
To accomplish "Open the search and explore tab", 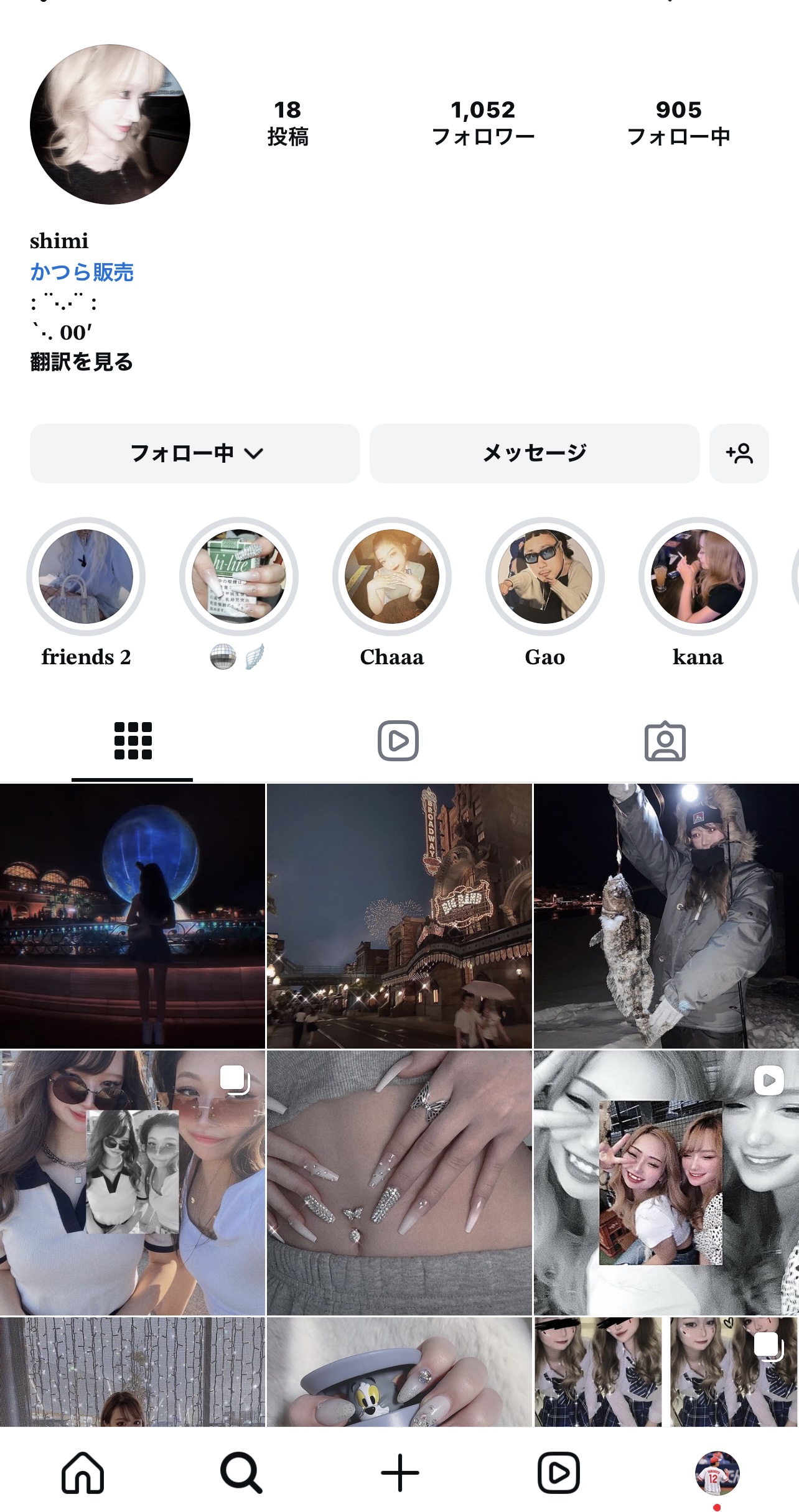I will [241, 1472].
